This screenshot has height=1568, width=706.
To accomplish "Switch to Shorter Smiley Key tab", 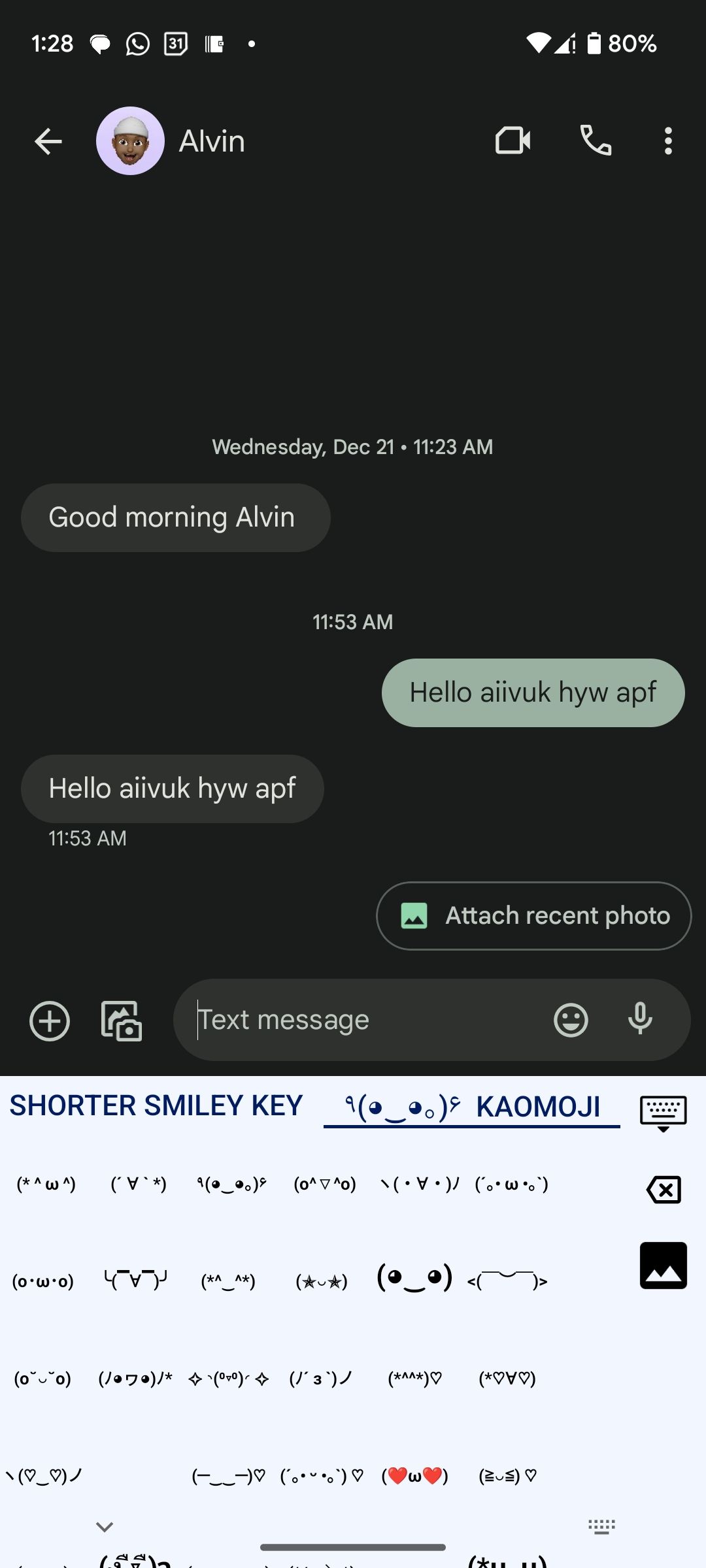I will (x=156, y=1106).
